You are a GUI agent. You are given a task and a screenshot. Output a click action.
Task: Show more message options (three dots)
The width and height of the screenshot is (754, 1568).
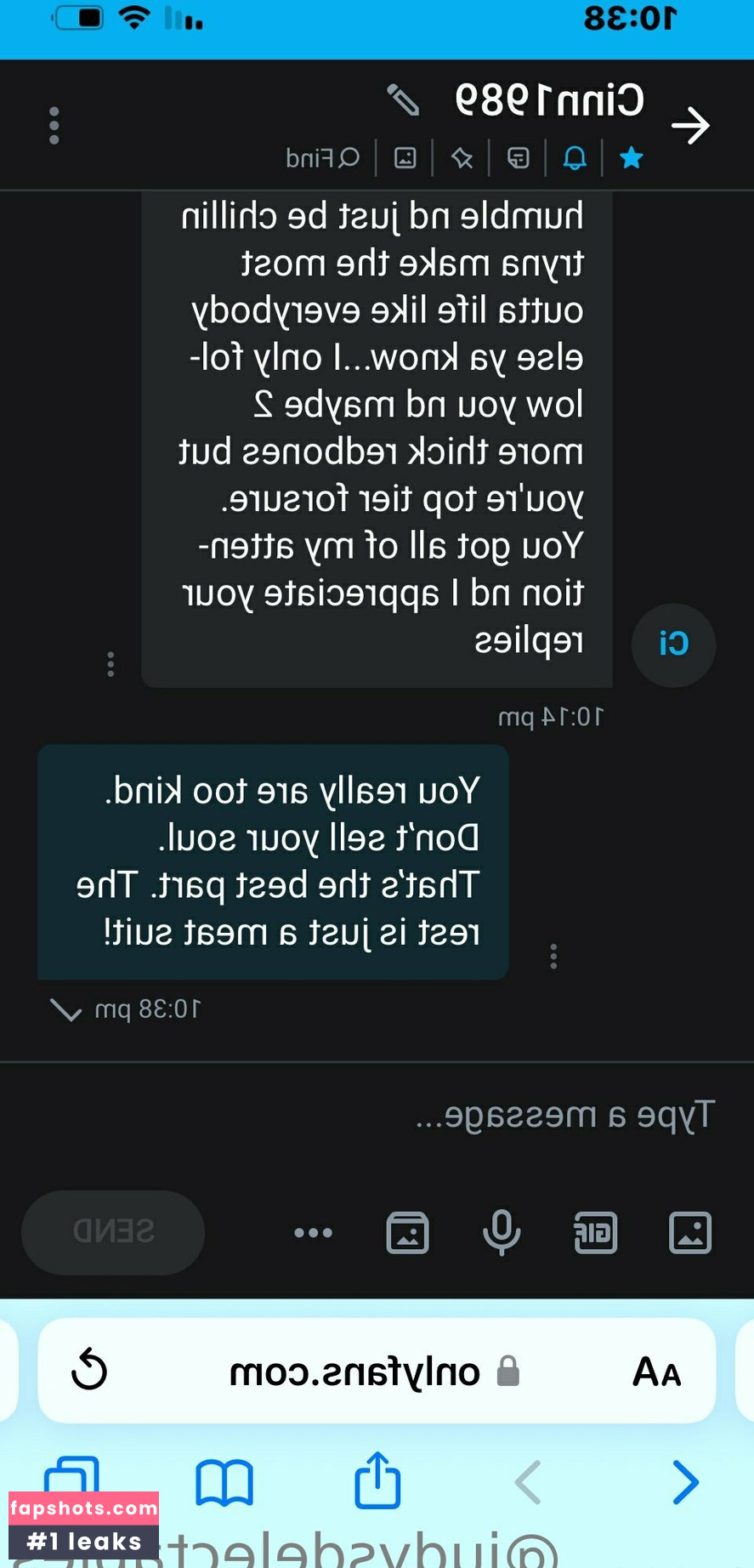pyautogui.click(x=313, y=1233)
